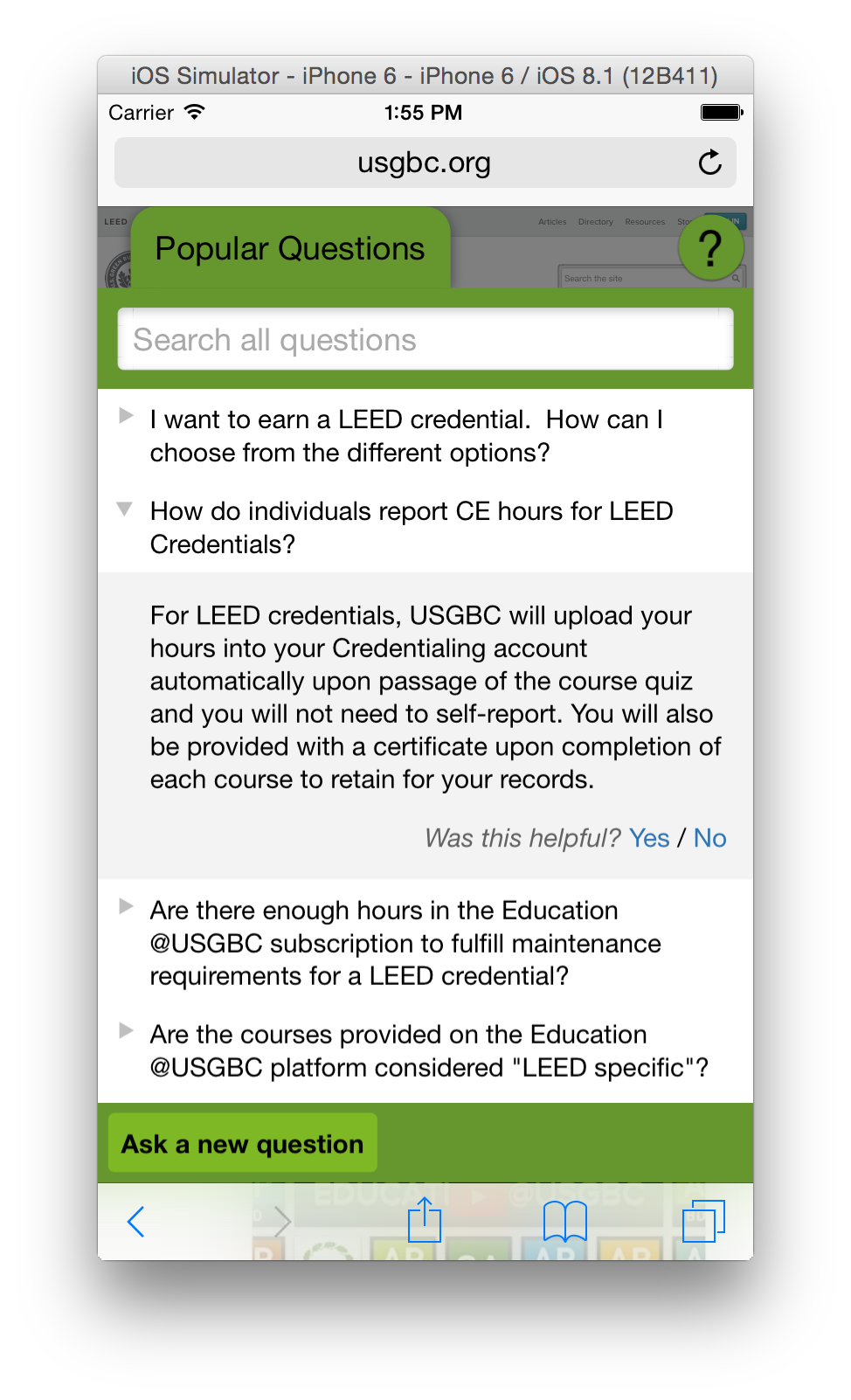Tap the Search all questions field
Image resolution: width=851 pixels, height=1400 pixels.
(x=425, y=340)
